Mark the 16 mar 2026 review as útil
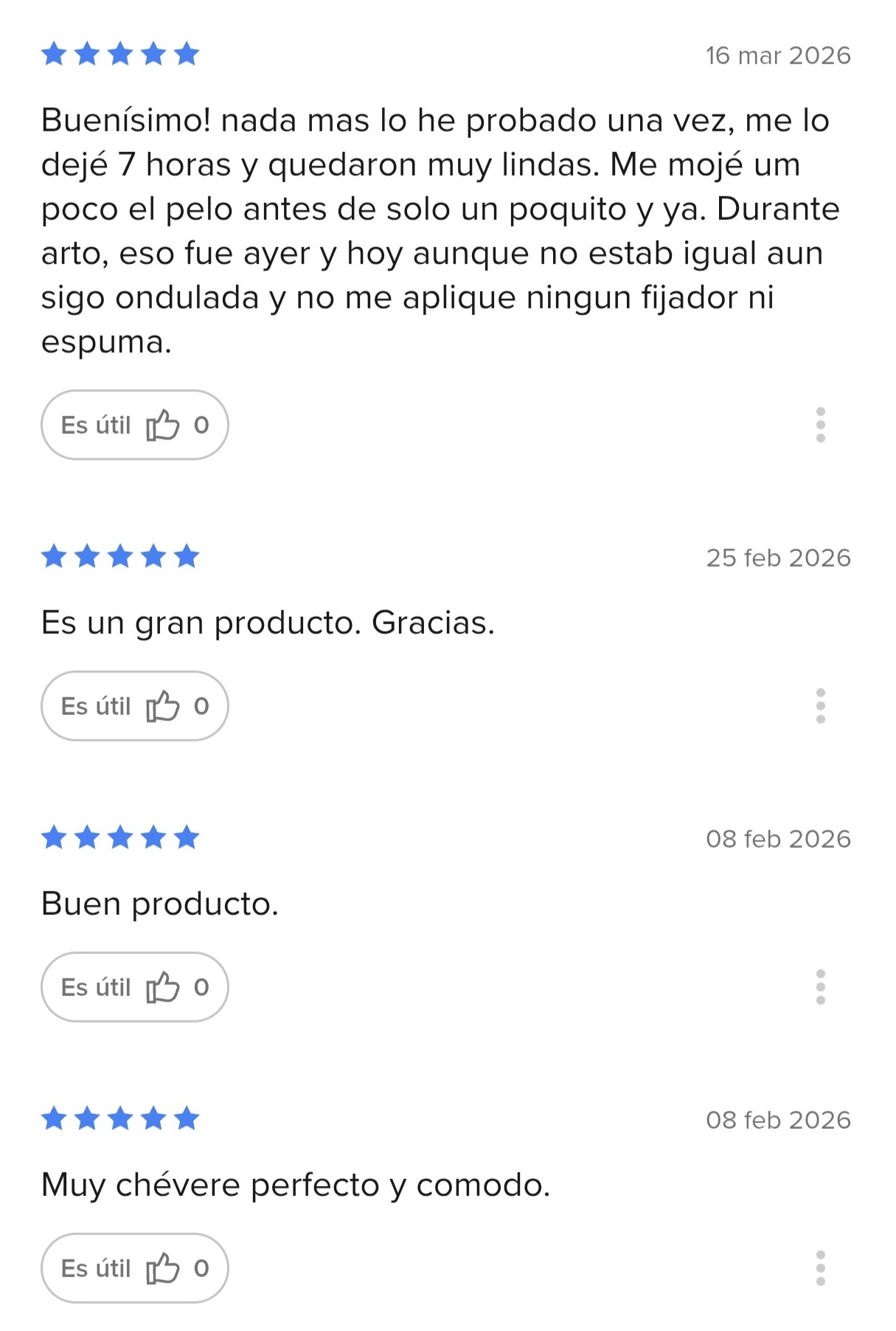This screenshot has width=896, height=1331. point(134,425)
